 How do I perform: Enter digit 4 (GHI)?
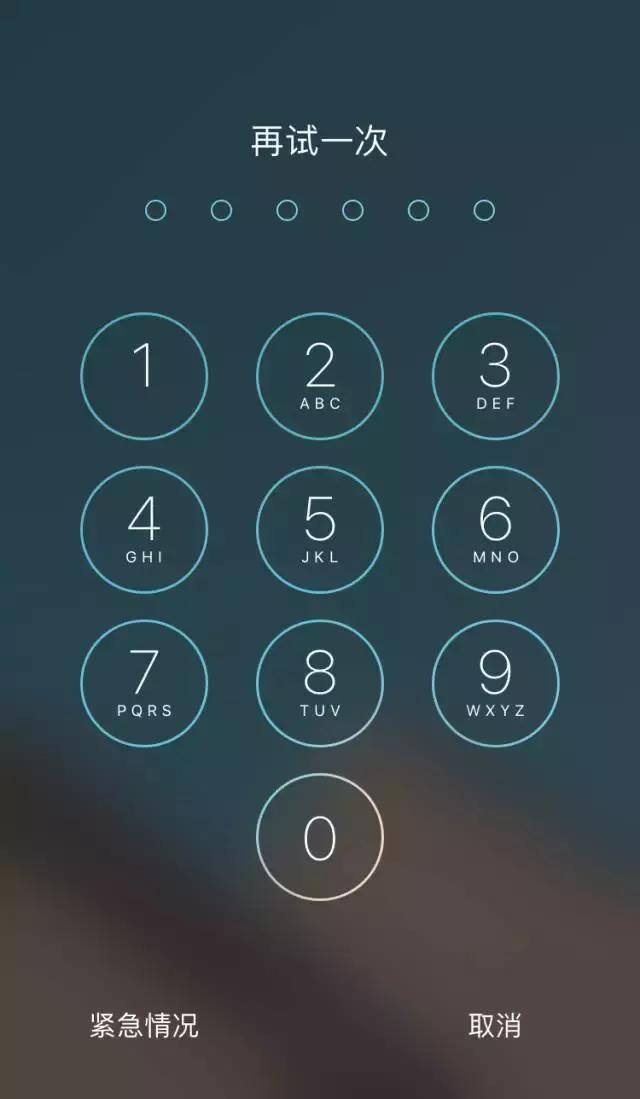pyautogui.click(x=144, y=529)
